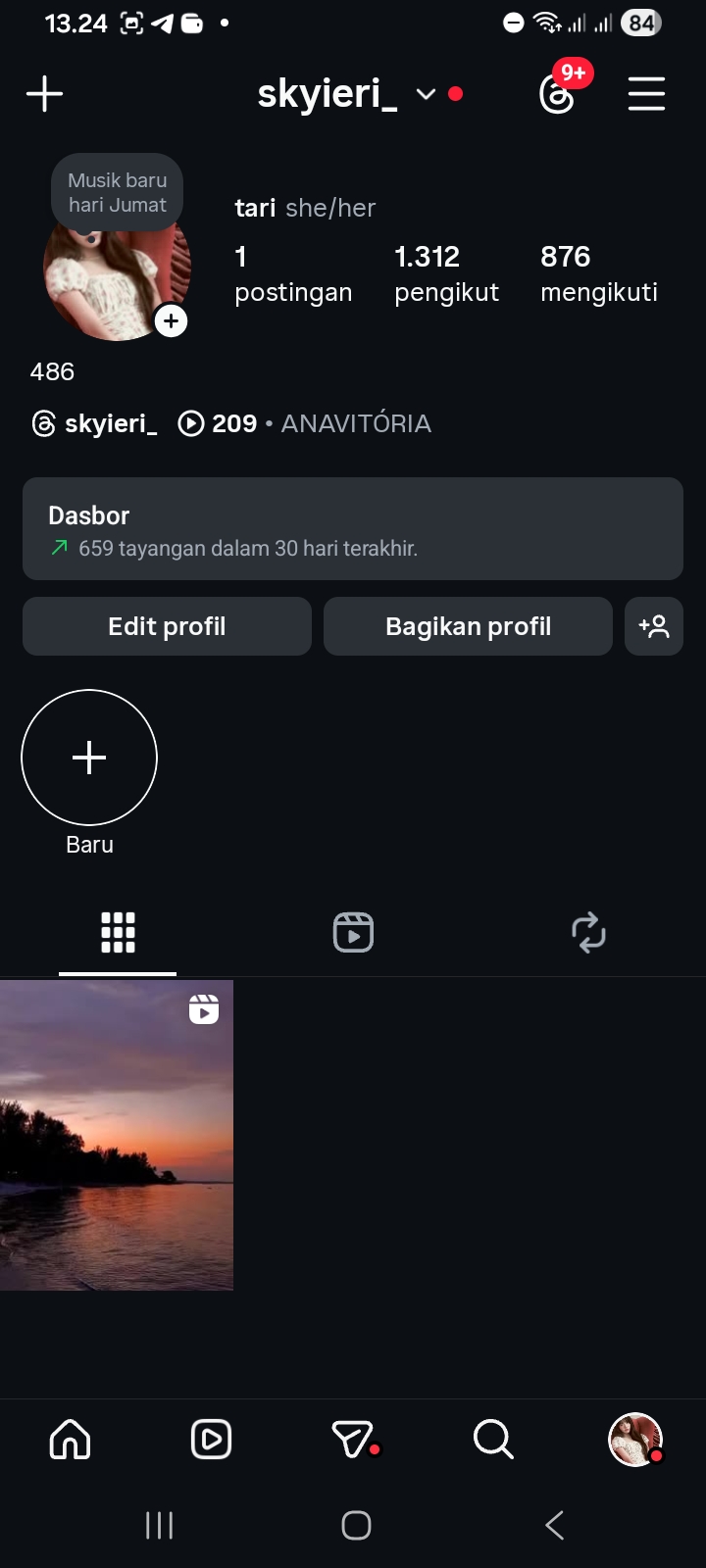Create a new highlight with Baru

point(89,758)
